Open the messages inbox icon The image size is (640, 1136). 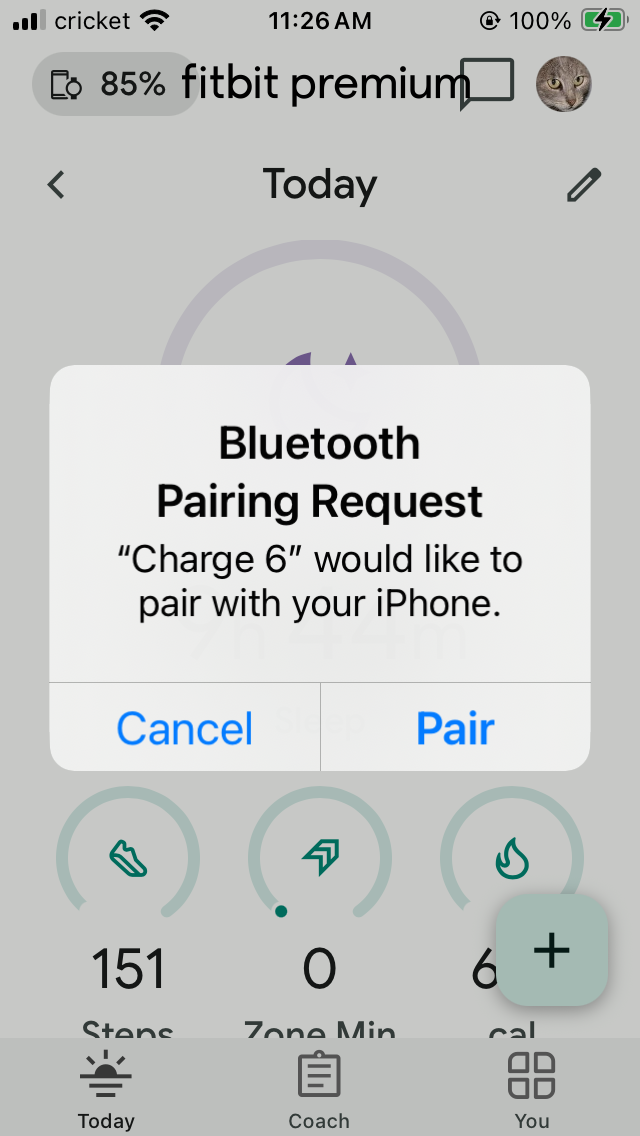tap(488, 84)
